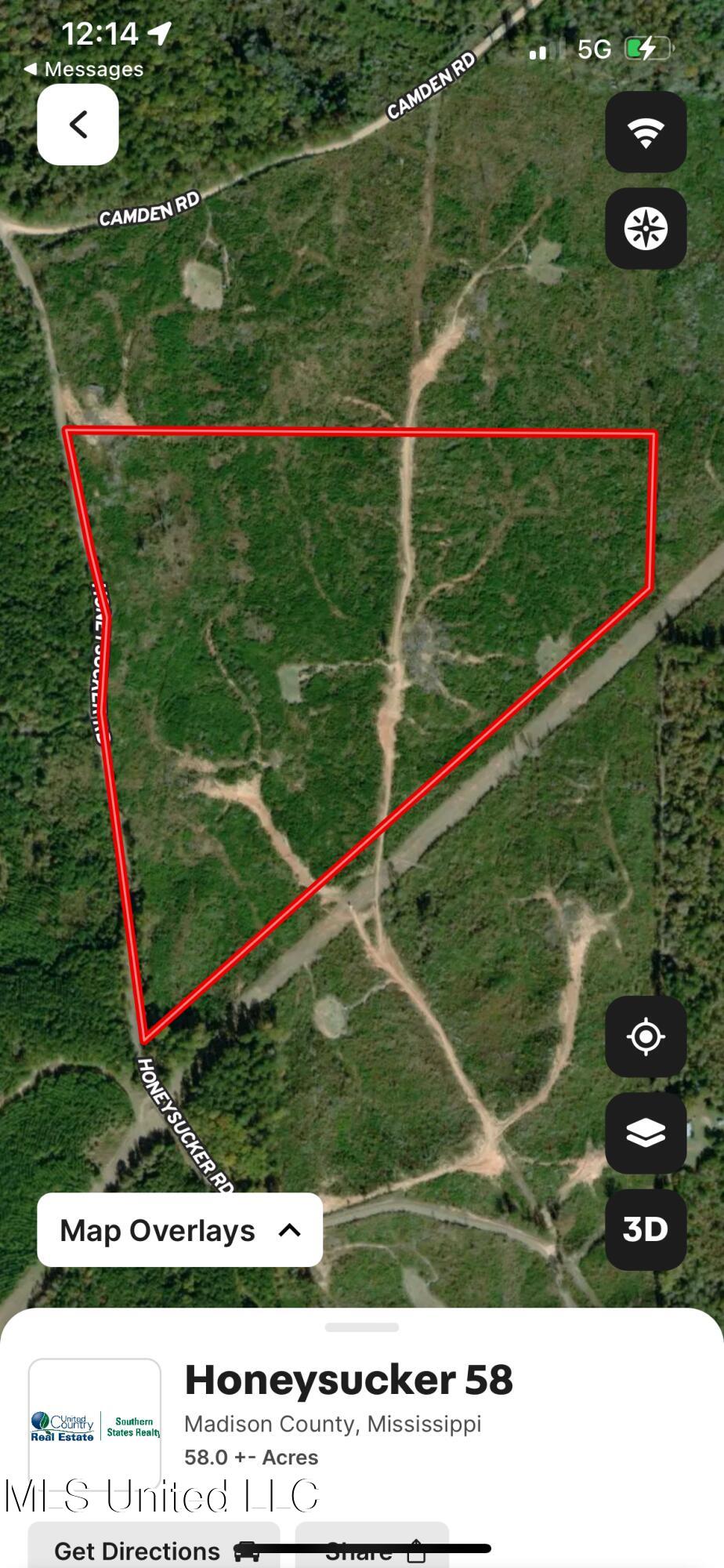Center map on my location
The image size is (724, 1568).
[646, 1036]
